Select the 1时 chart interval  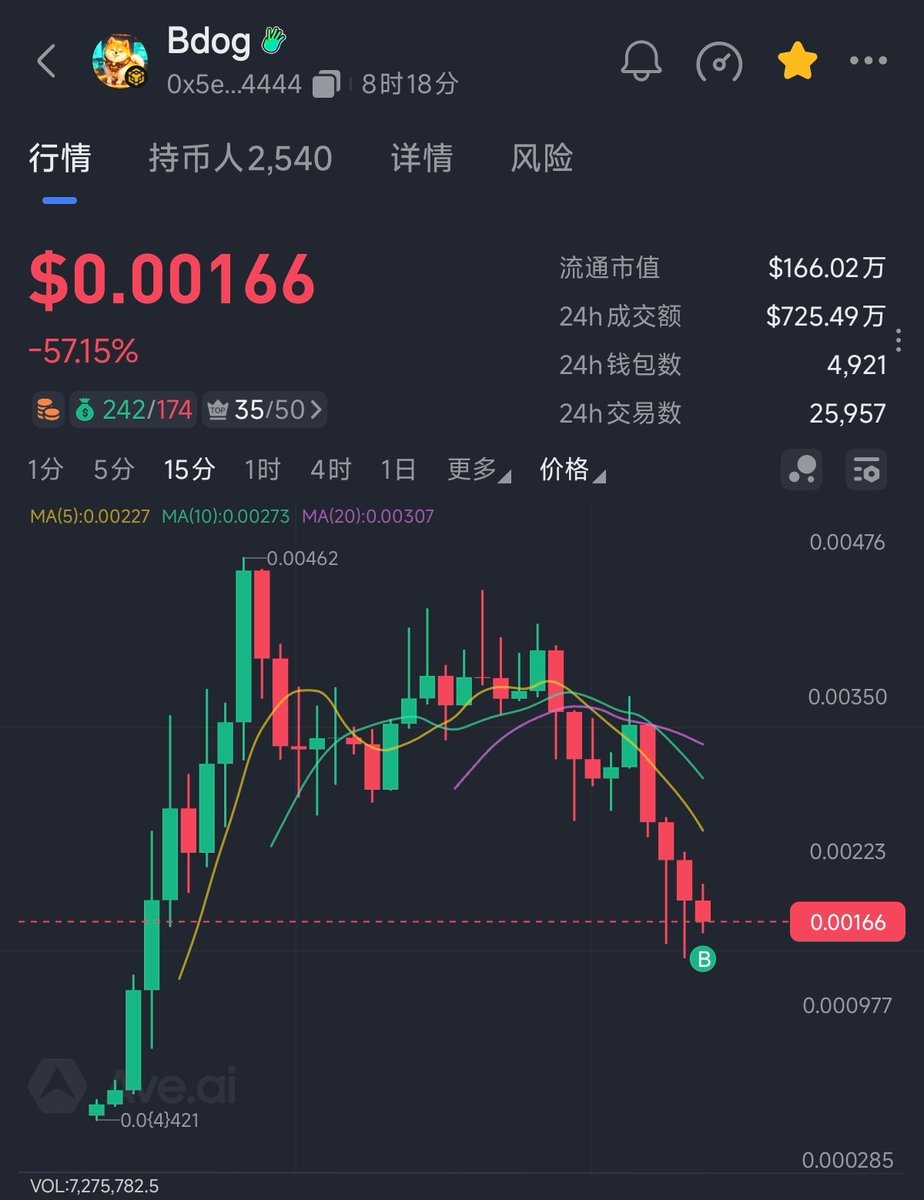pos(262,468)
